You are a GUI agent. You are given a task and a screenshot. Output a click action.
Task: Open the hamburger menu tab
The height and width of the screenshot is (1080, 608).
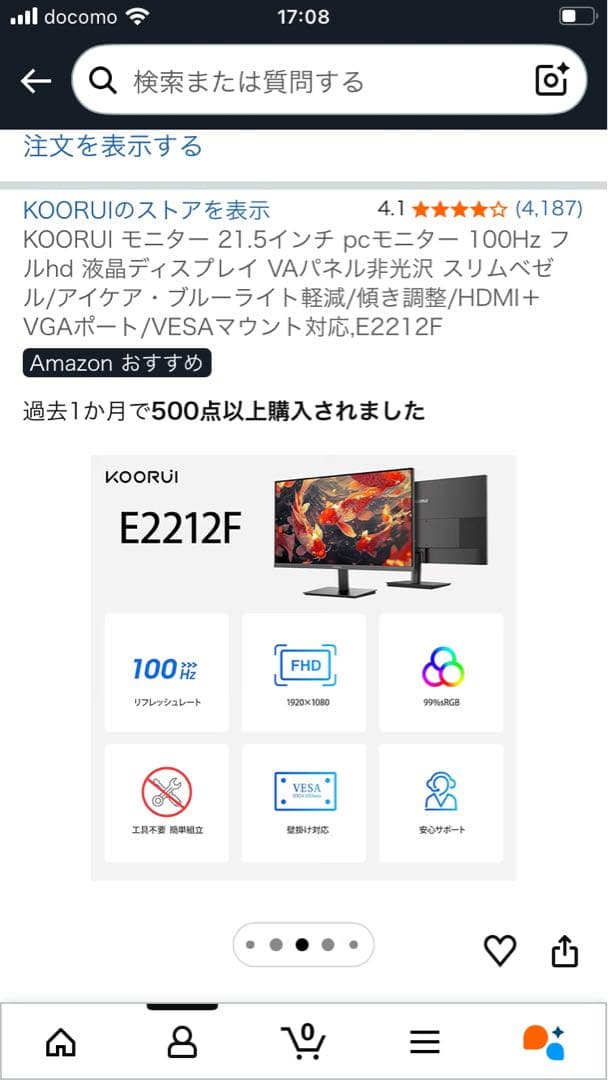pos(425,1041)
